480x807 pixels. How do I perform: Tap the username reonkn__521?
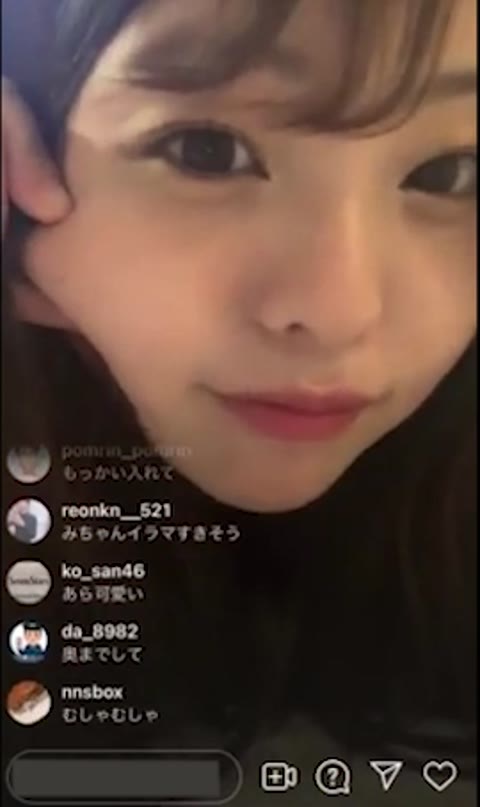[116, 511]
